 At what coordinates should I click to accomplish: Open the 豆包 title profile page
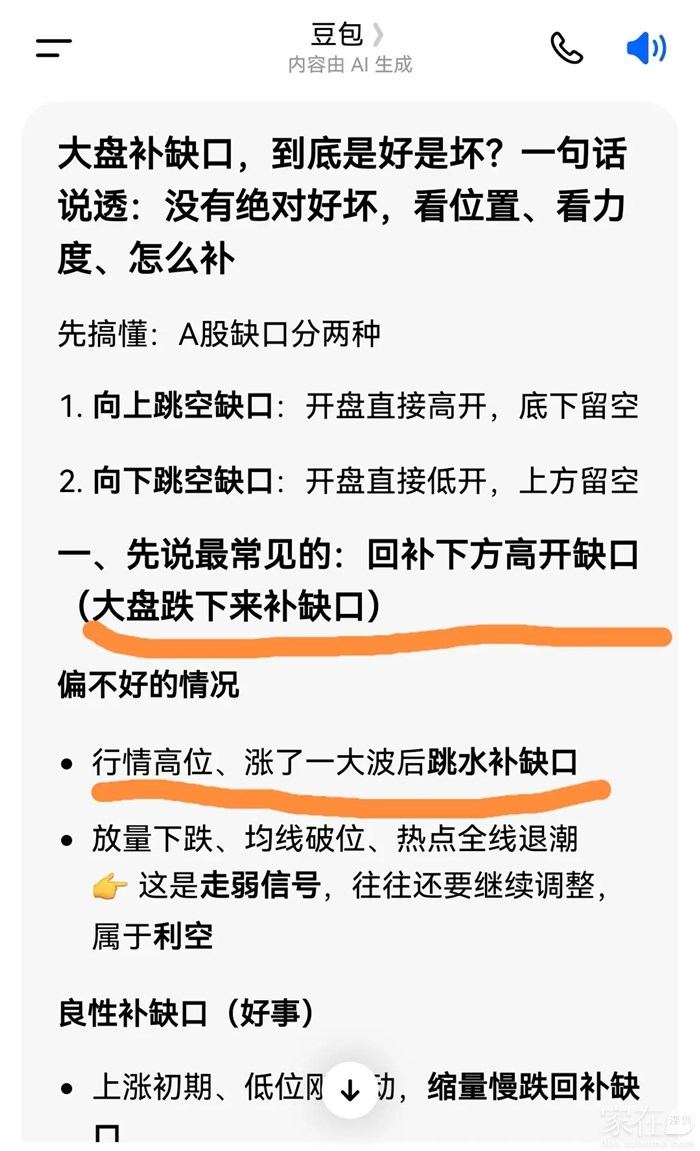[348, 34]
